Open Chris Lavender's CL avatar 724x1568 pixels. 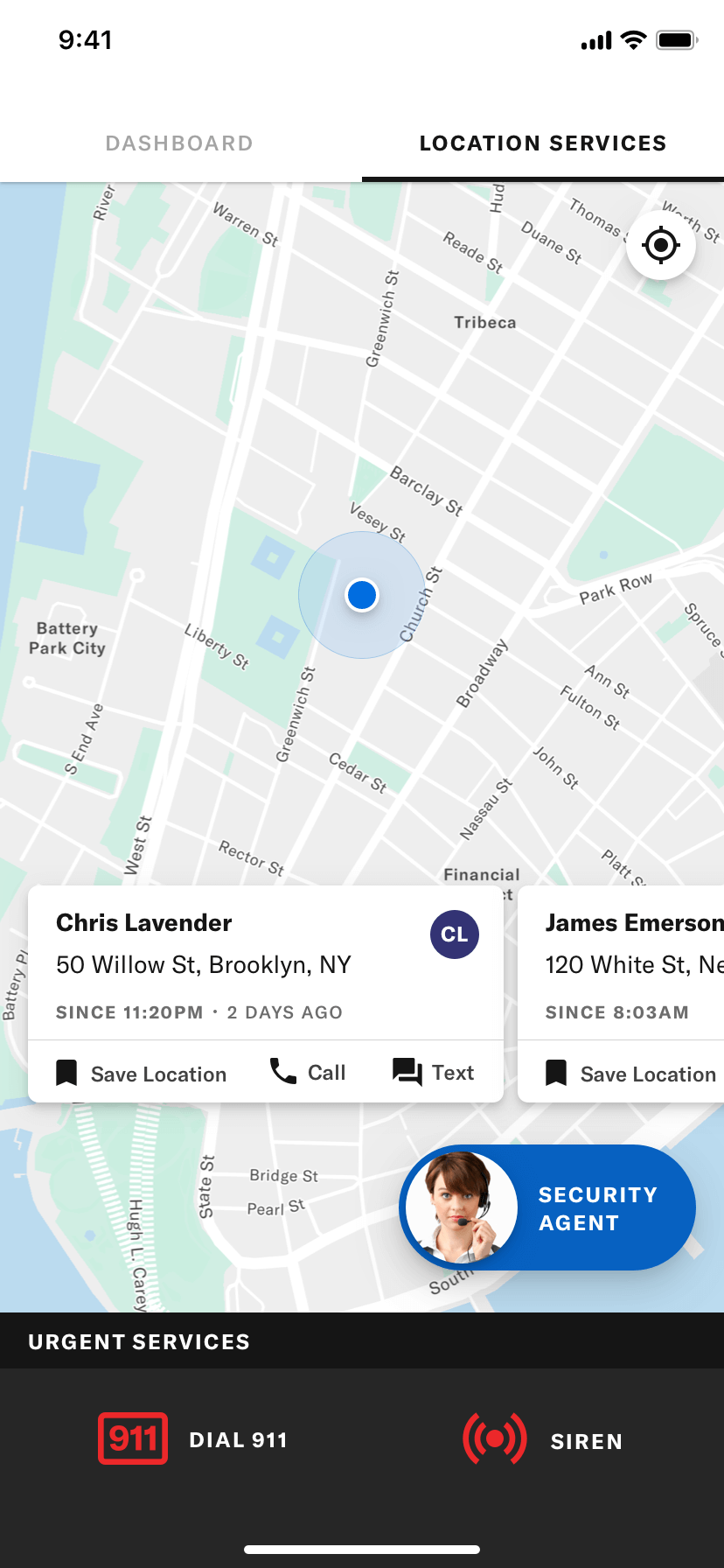click(454, 934)
